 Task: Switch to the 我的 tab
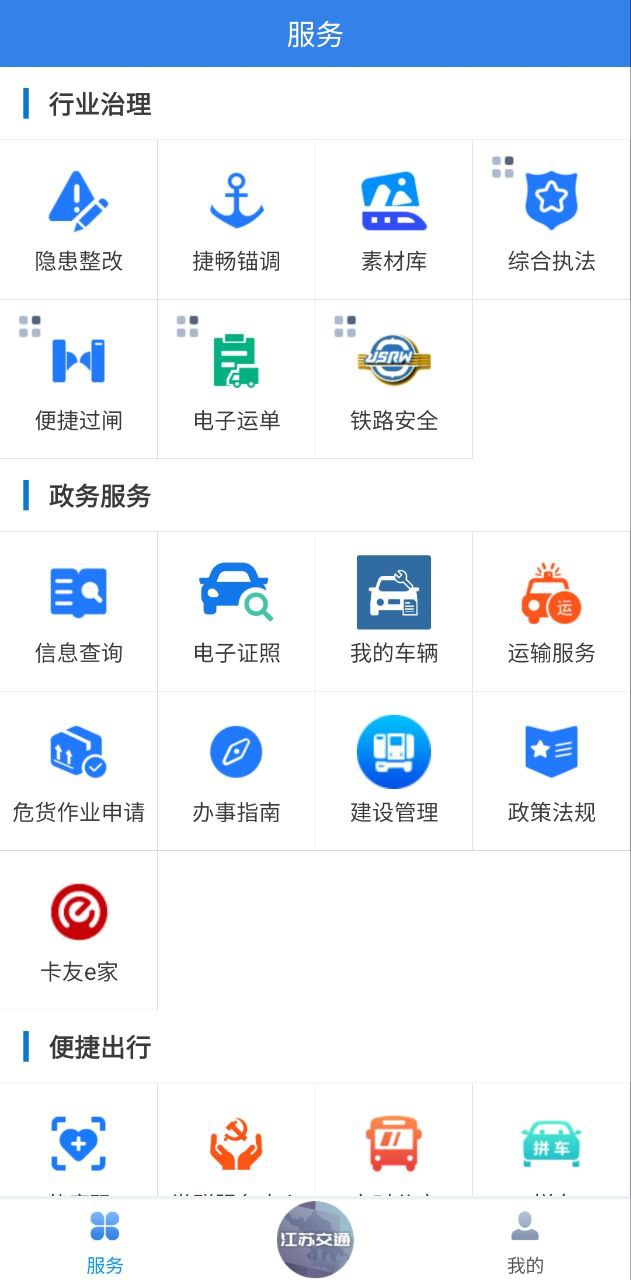tap(525, 1241)
